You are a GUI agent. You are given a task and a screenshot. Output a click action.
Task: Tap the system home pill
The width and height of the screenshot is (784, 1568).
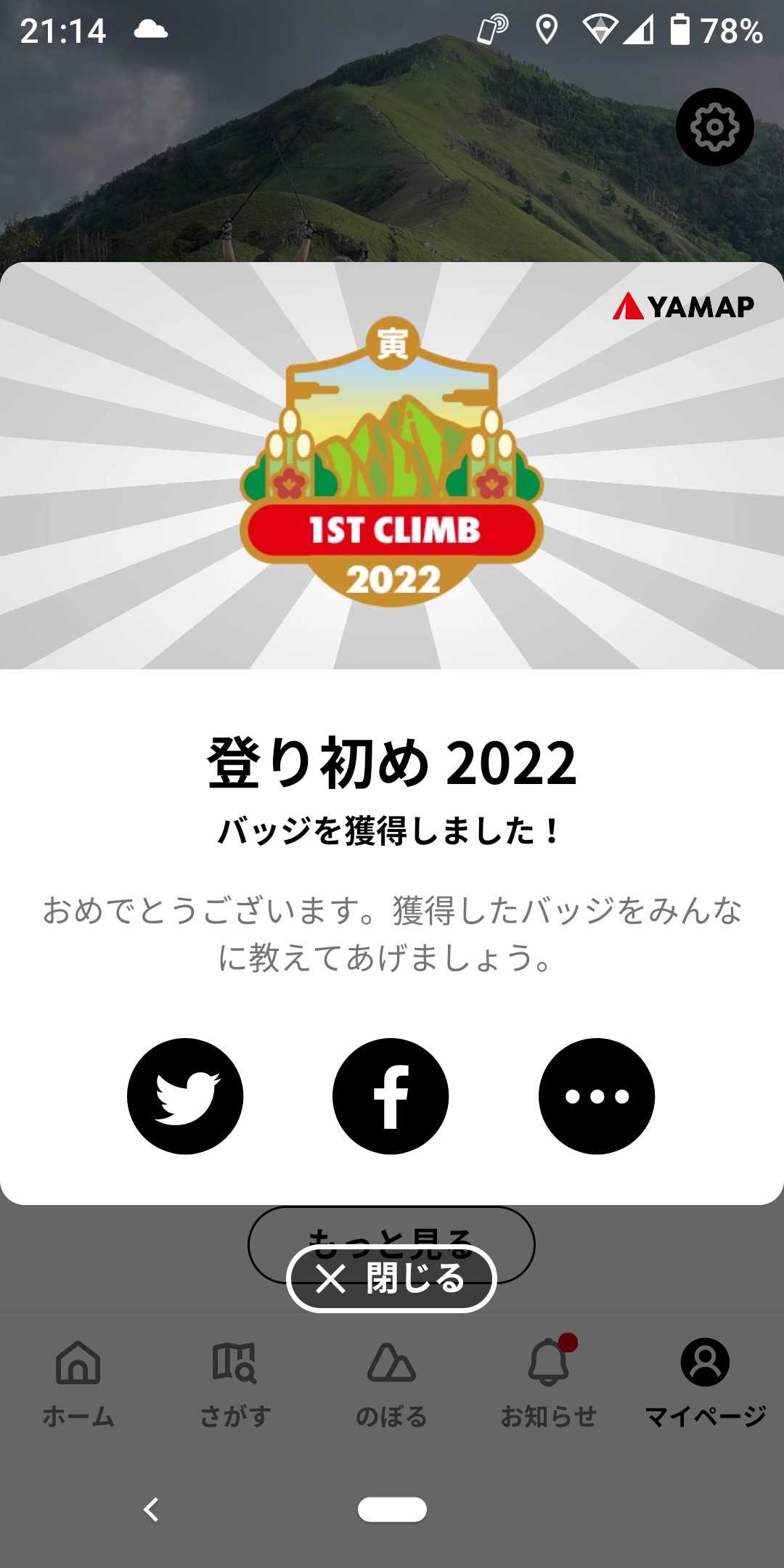[x=392, y=1509]
